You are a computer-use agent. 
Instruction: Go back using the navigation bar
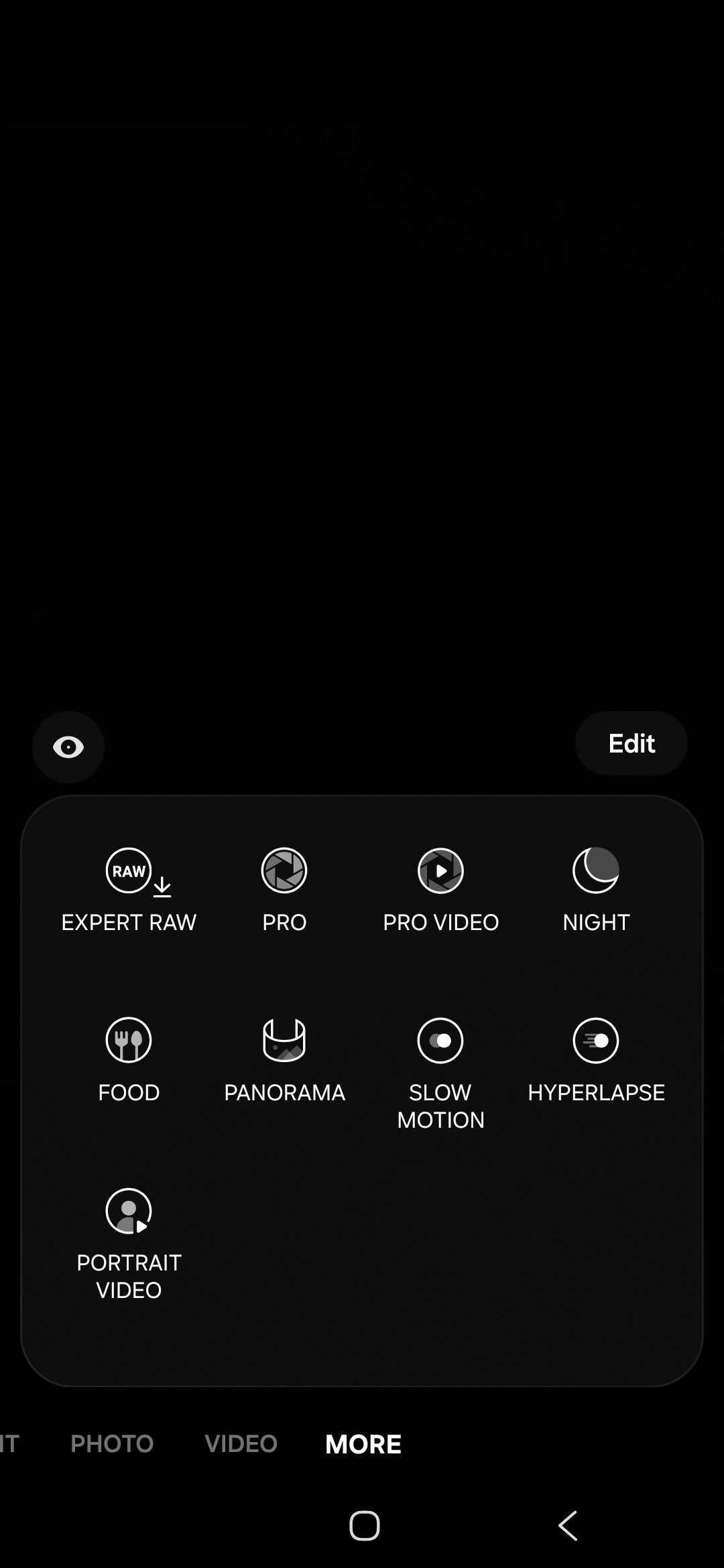(568, 1526)
